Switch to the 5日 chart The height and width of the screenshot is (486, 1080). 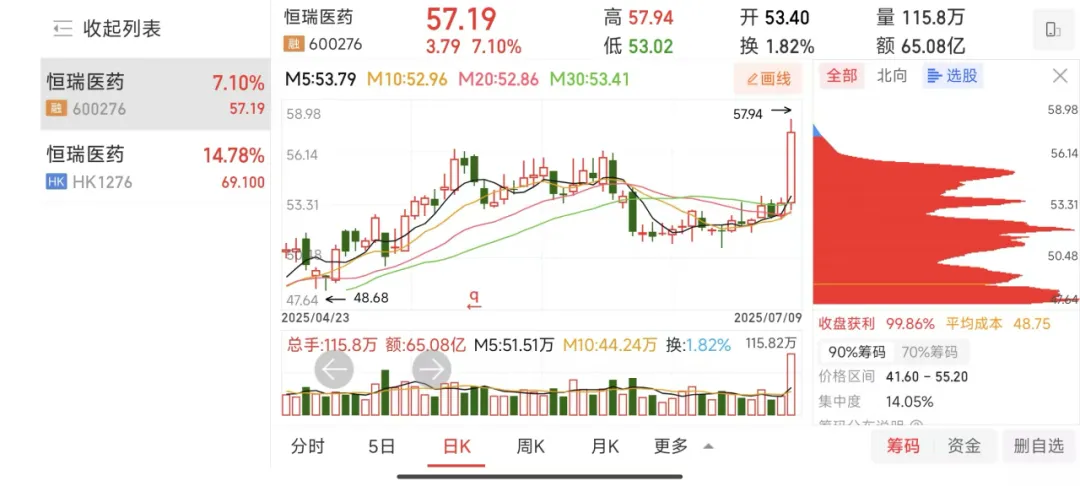click(x=381, y=446)
